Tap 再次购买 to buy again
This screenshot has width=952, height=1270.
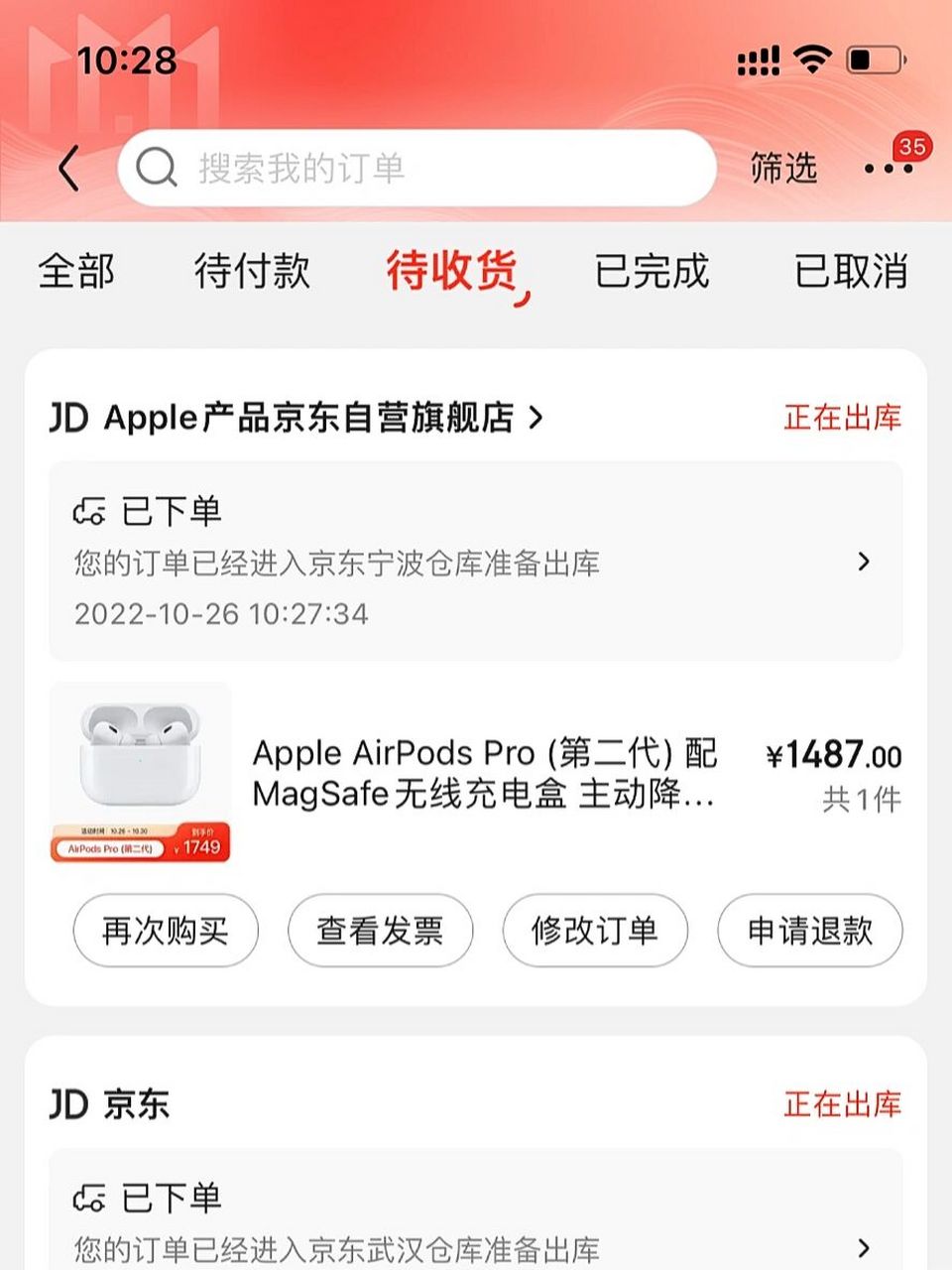click(x=165, y=930)
